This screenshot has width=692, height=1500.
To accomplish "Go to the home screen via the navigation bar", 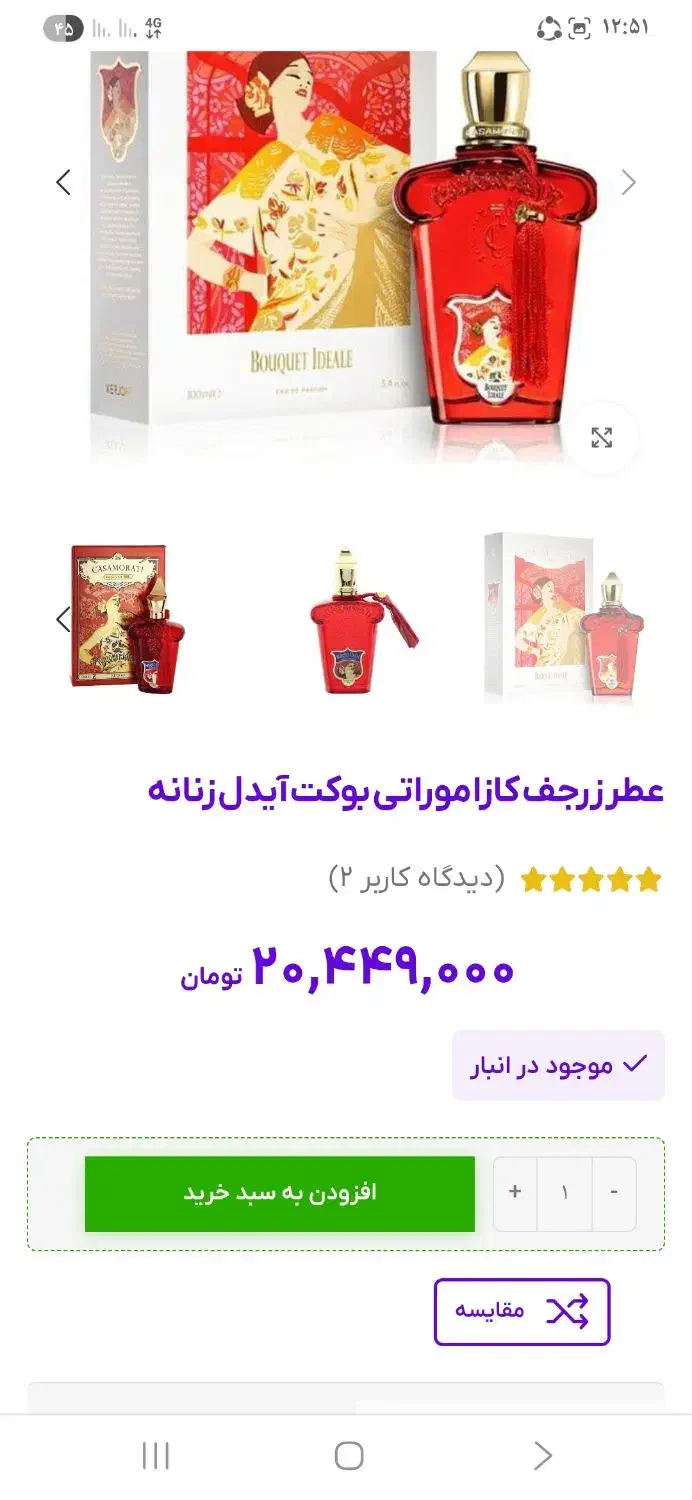I will [348, 1455].
